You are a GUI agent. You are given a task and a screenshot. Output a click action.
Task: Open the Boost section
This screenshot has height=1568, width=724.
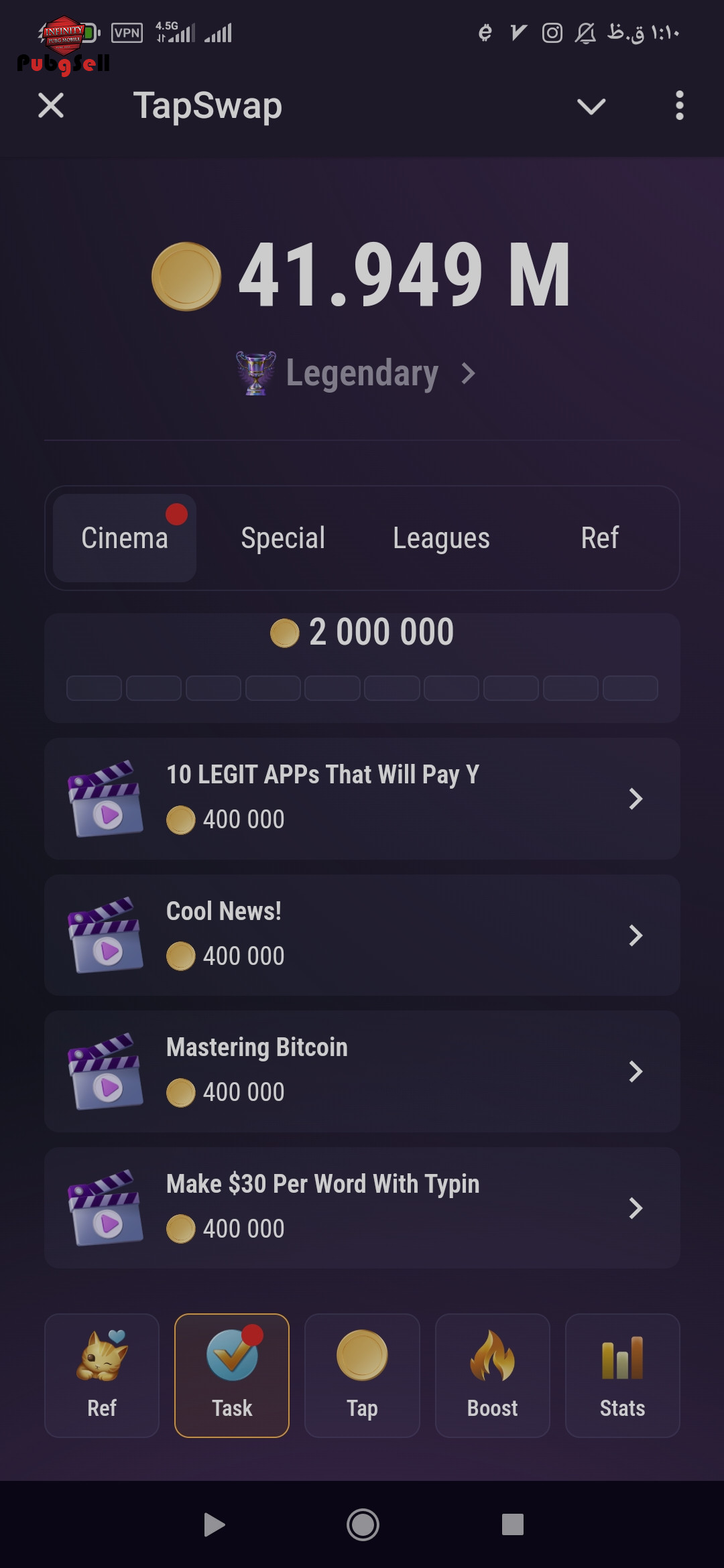tap(493, 1376)
